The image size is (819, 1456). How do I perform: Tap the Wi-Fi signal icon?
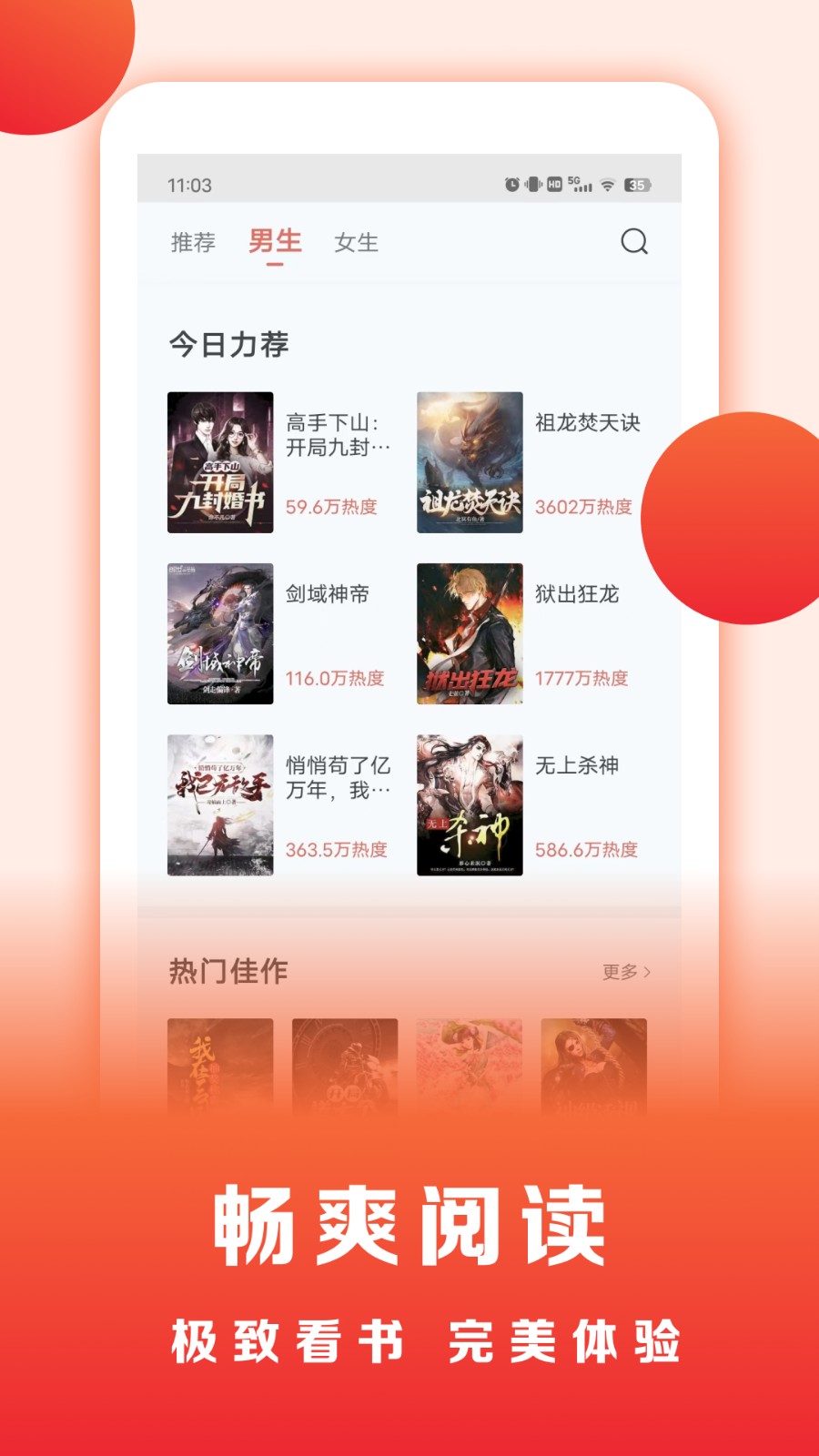(607, 184)
